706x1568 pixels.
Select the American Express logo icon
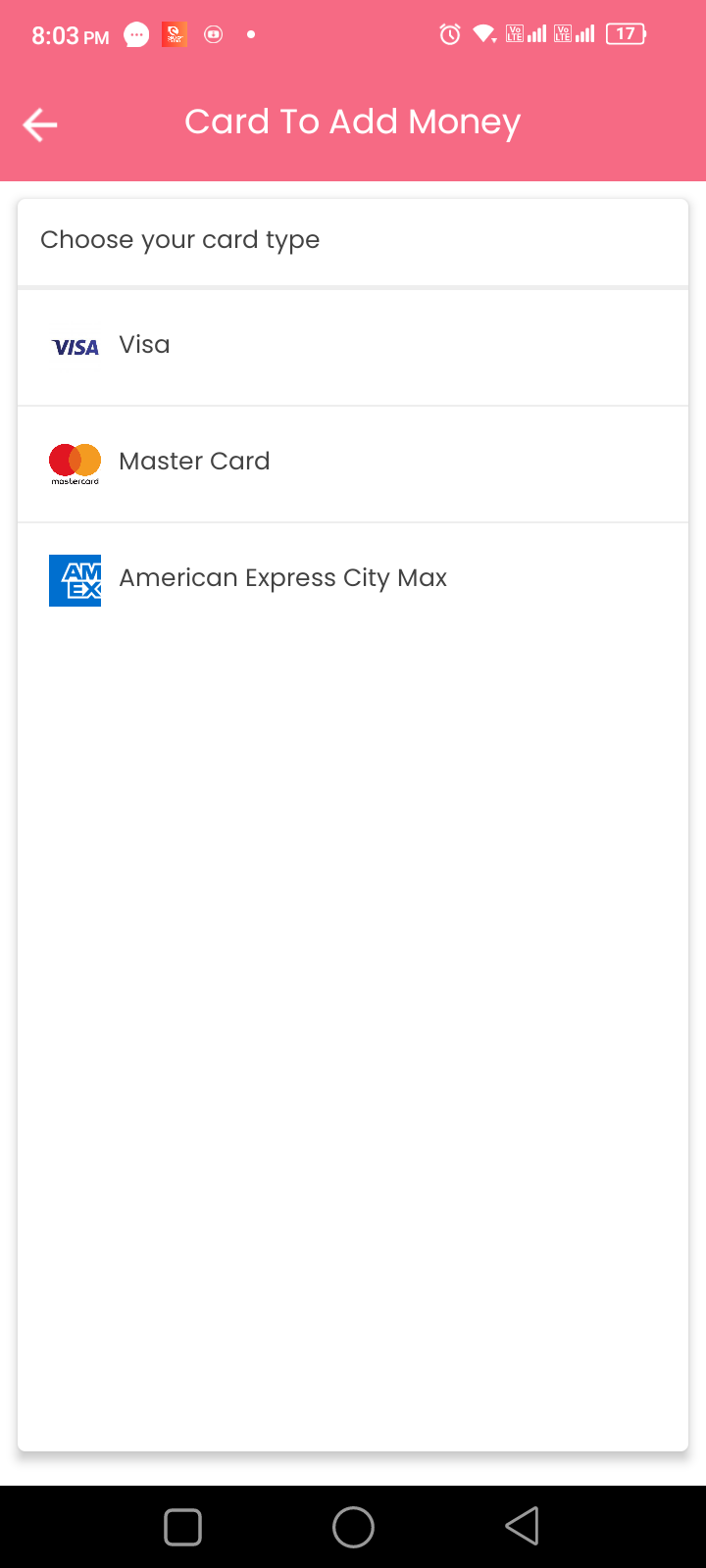click(75, 580)
